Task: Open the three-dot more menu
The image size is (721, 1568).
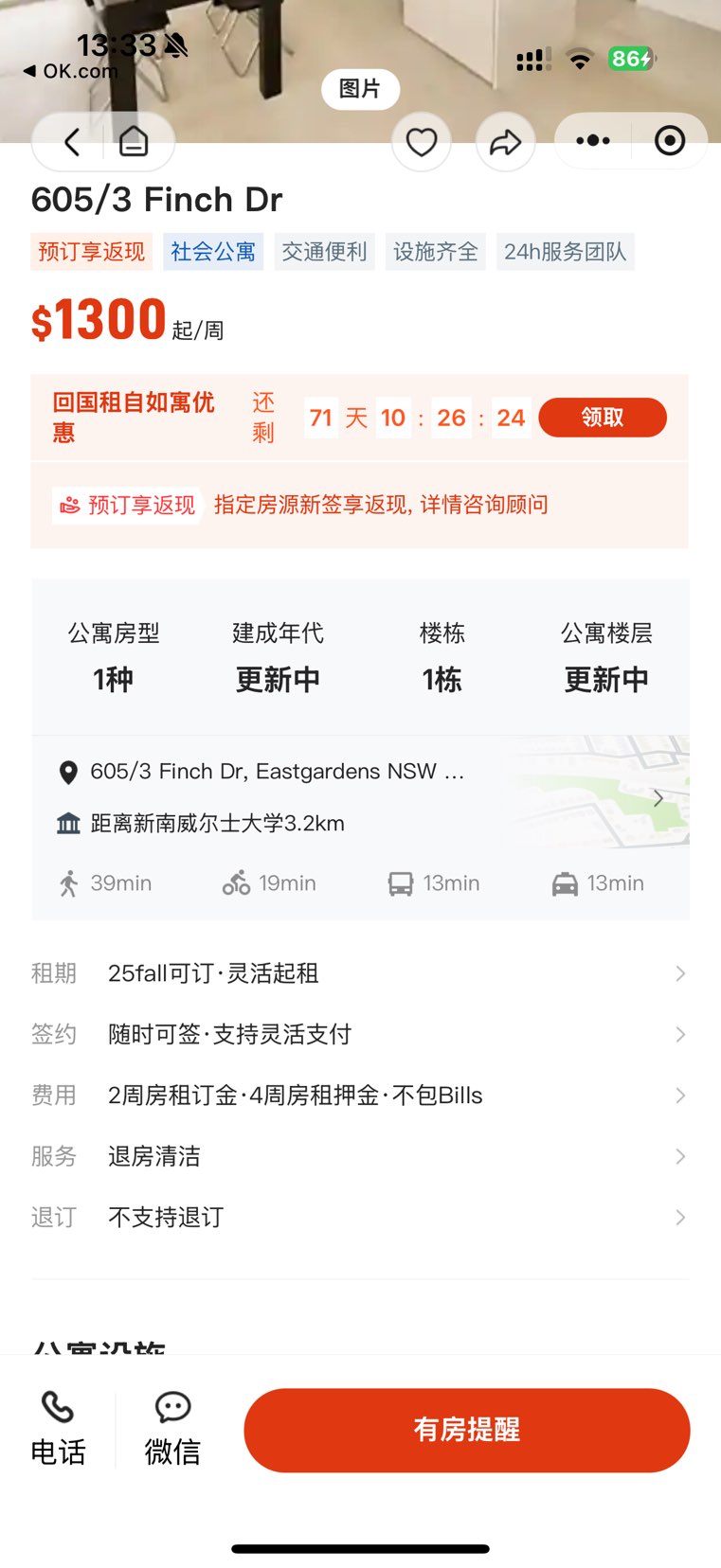Action: pos(593,141)
